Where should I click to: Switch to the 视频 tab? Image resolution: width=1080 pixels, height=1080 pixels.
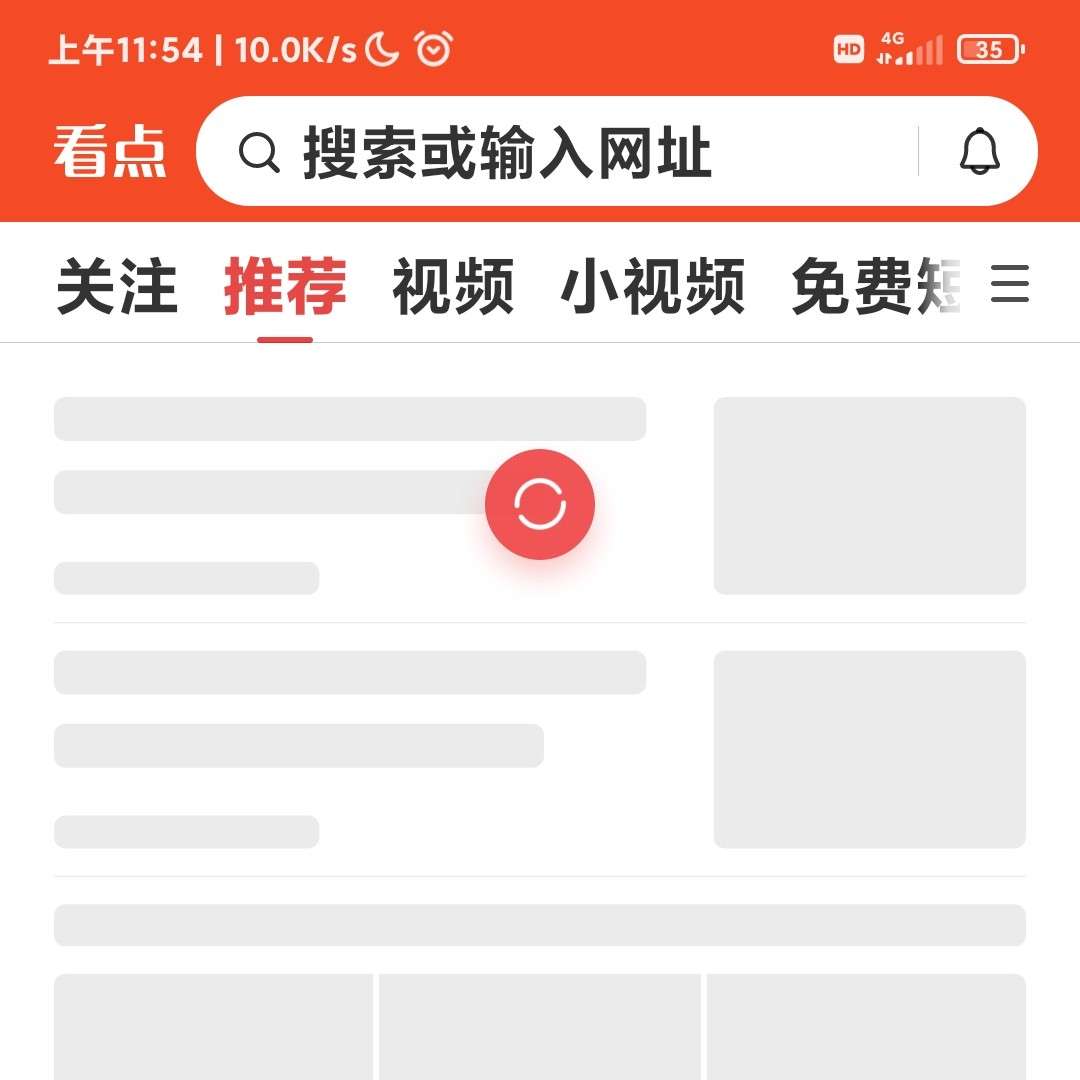click(x=453, y=287)
